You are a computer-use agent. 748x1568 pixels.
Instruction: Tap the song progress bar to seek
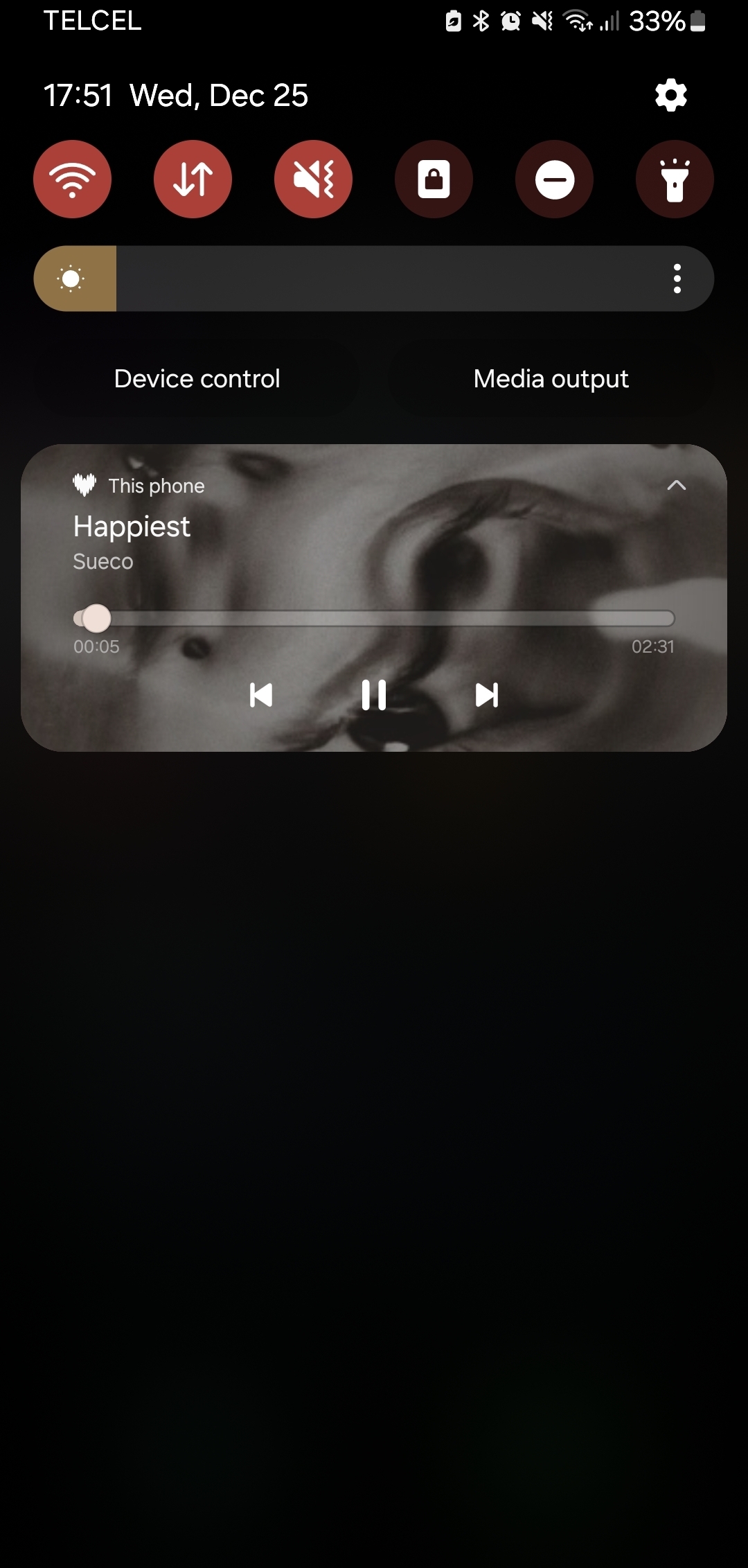click(x=374, y=618)
